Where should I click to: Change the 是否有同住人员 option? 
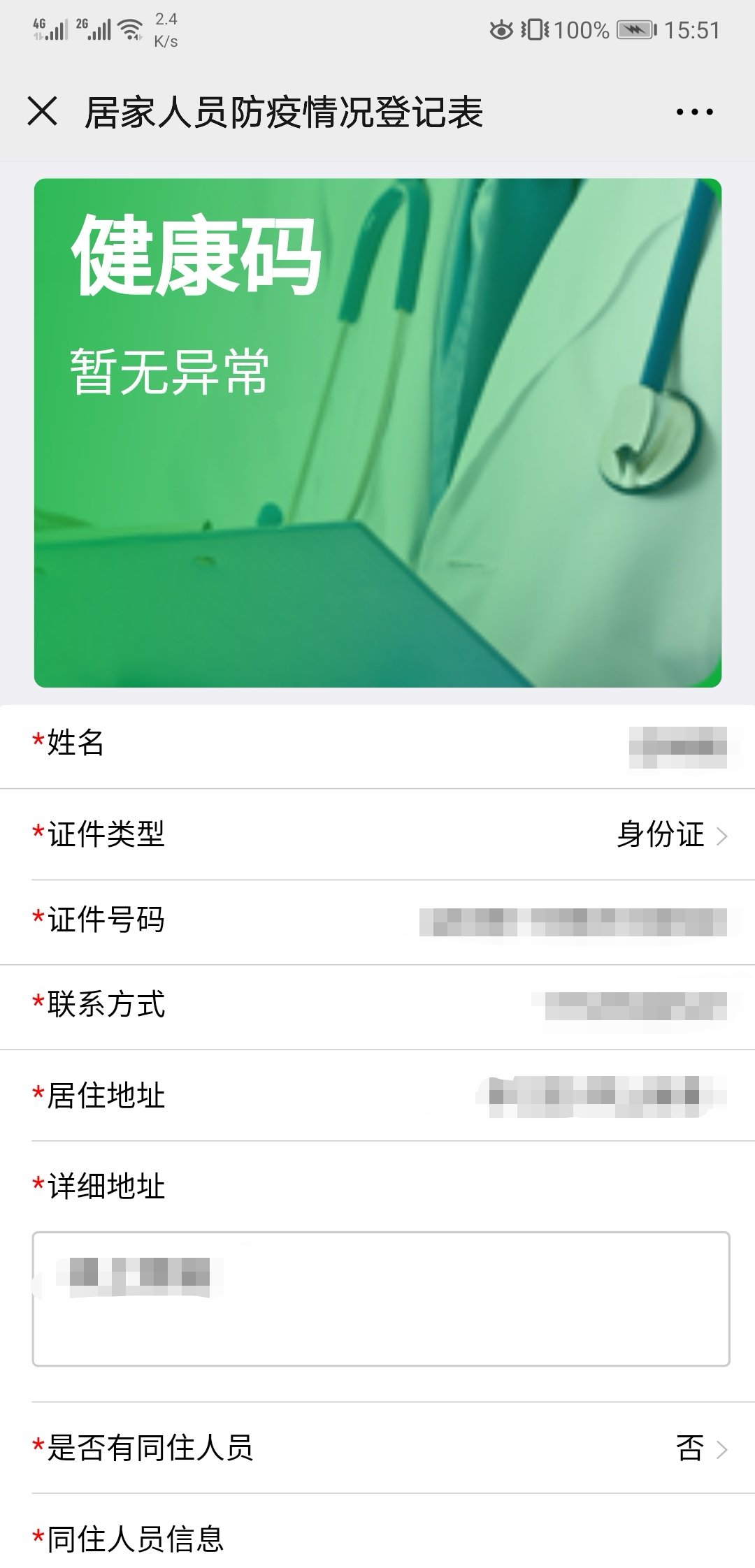[699, 1449]
